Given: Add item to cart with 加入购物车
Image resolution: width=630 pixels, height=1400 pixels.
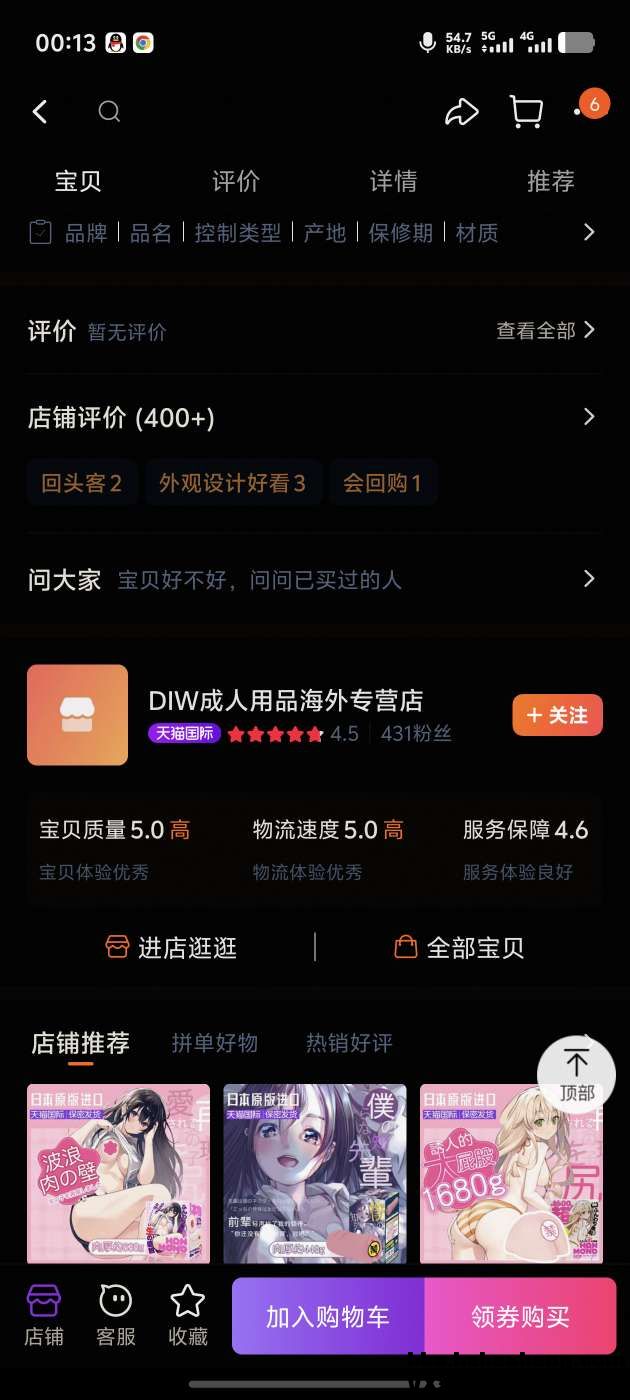Looking at the screenshot, I should click(x=328, y=1317).
